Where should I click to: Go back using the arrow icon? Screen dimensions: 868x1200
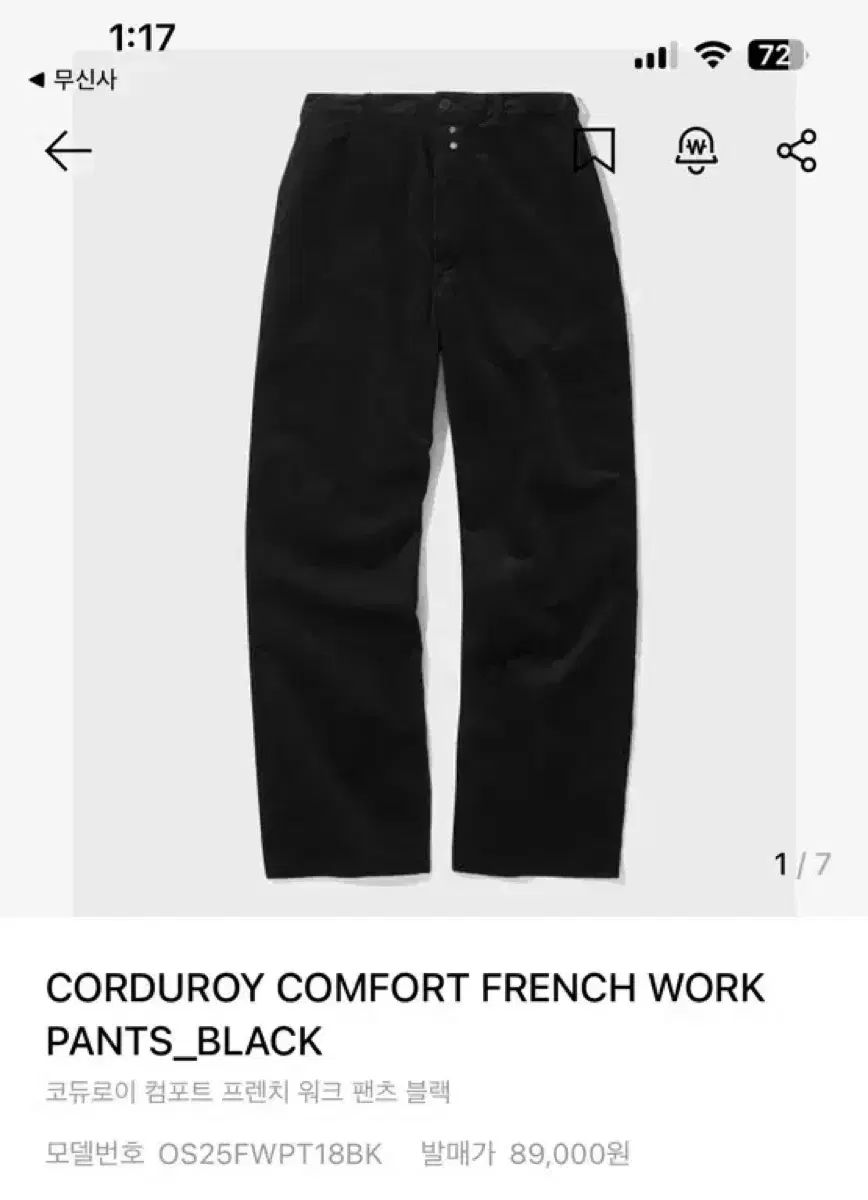(x=68, y=152)
